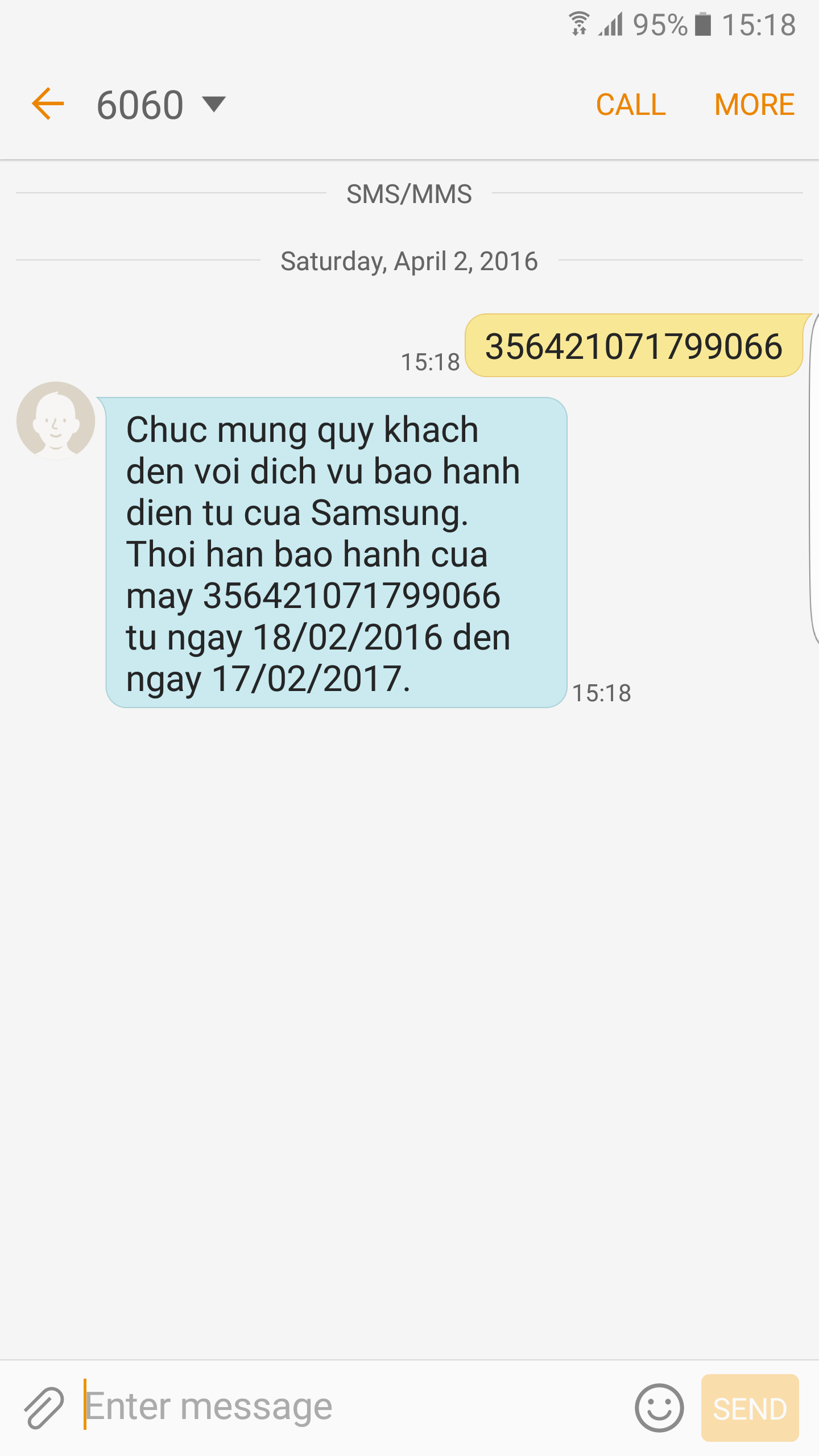This screenshot has width=819, height=1456.
Task: Select the sent 356421071799066 message bubble
Action: (634, 346)
